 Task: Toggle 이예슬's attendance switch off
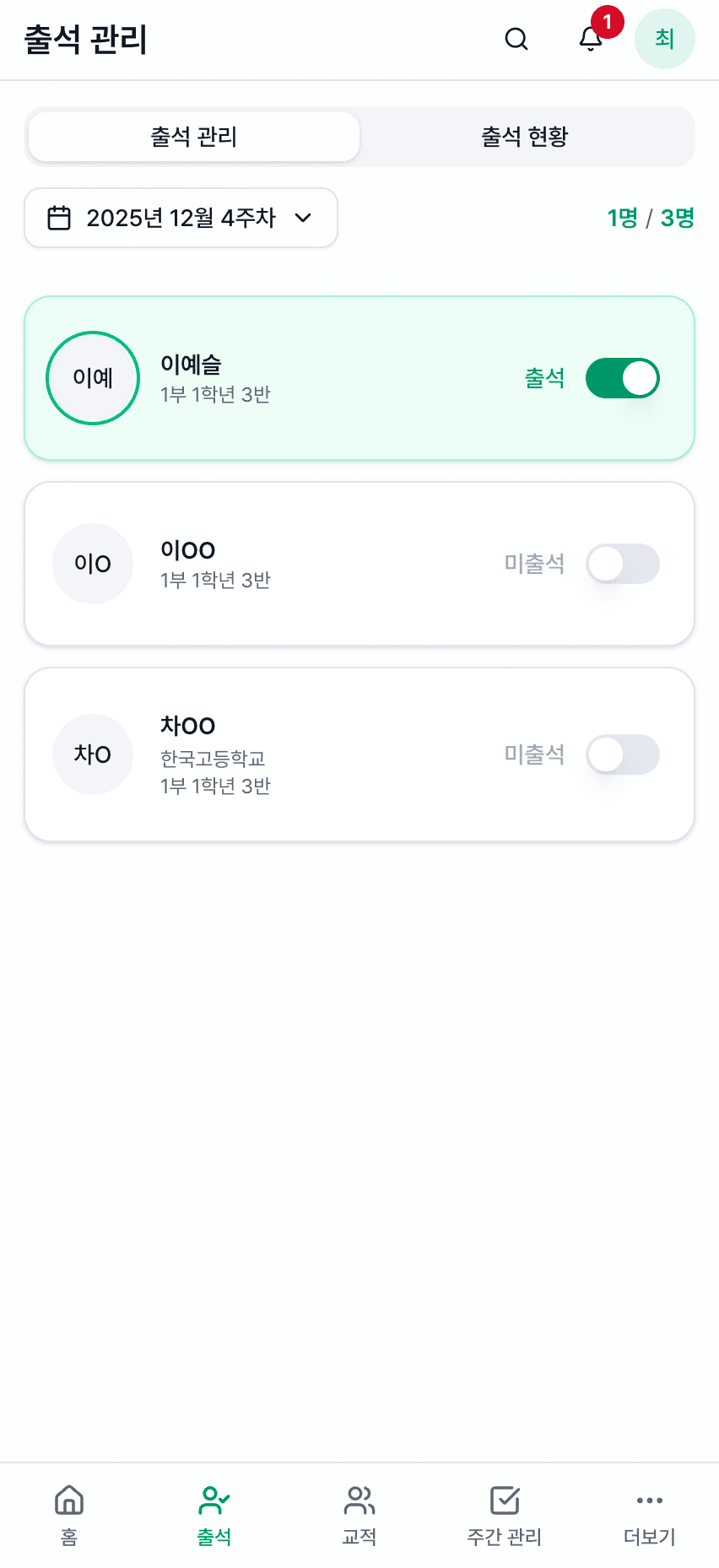623,378
